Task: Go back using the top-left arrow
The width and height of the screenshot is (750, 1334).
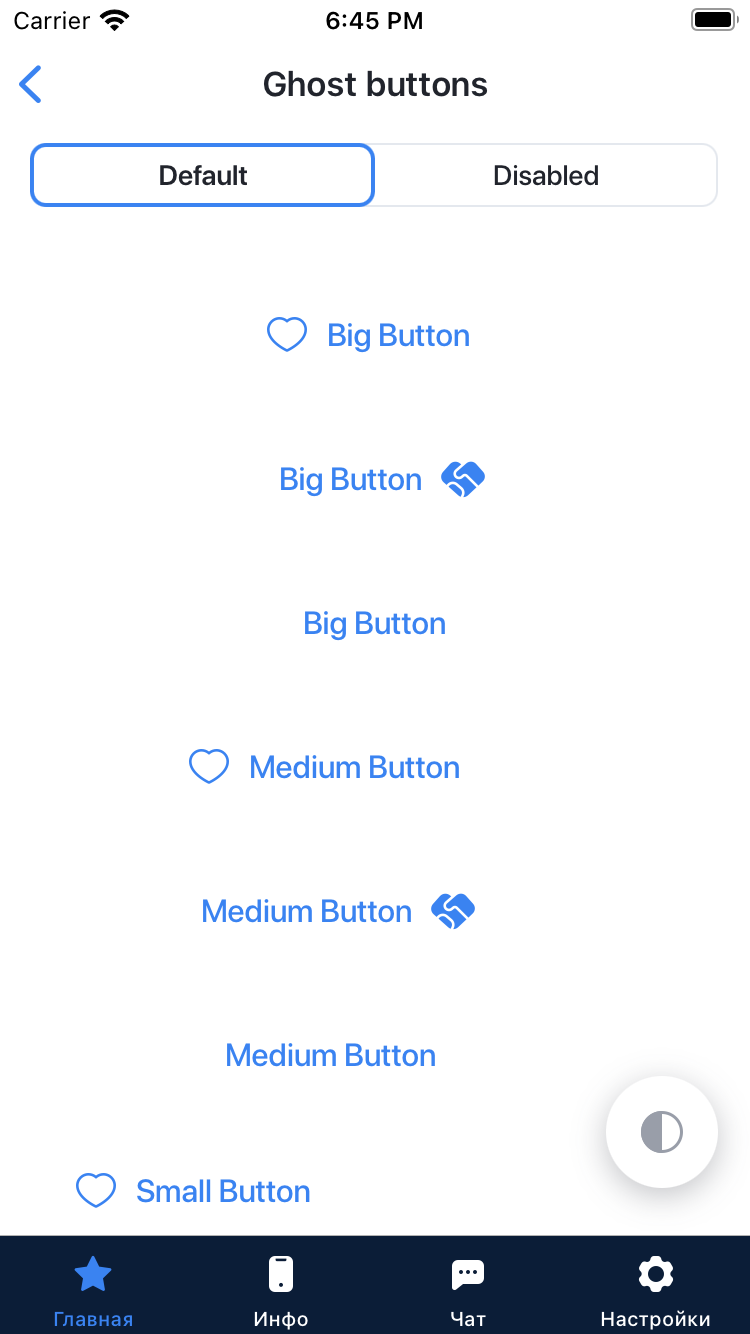Action: point(31,85)
